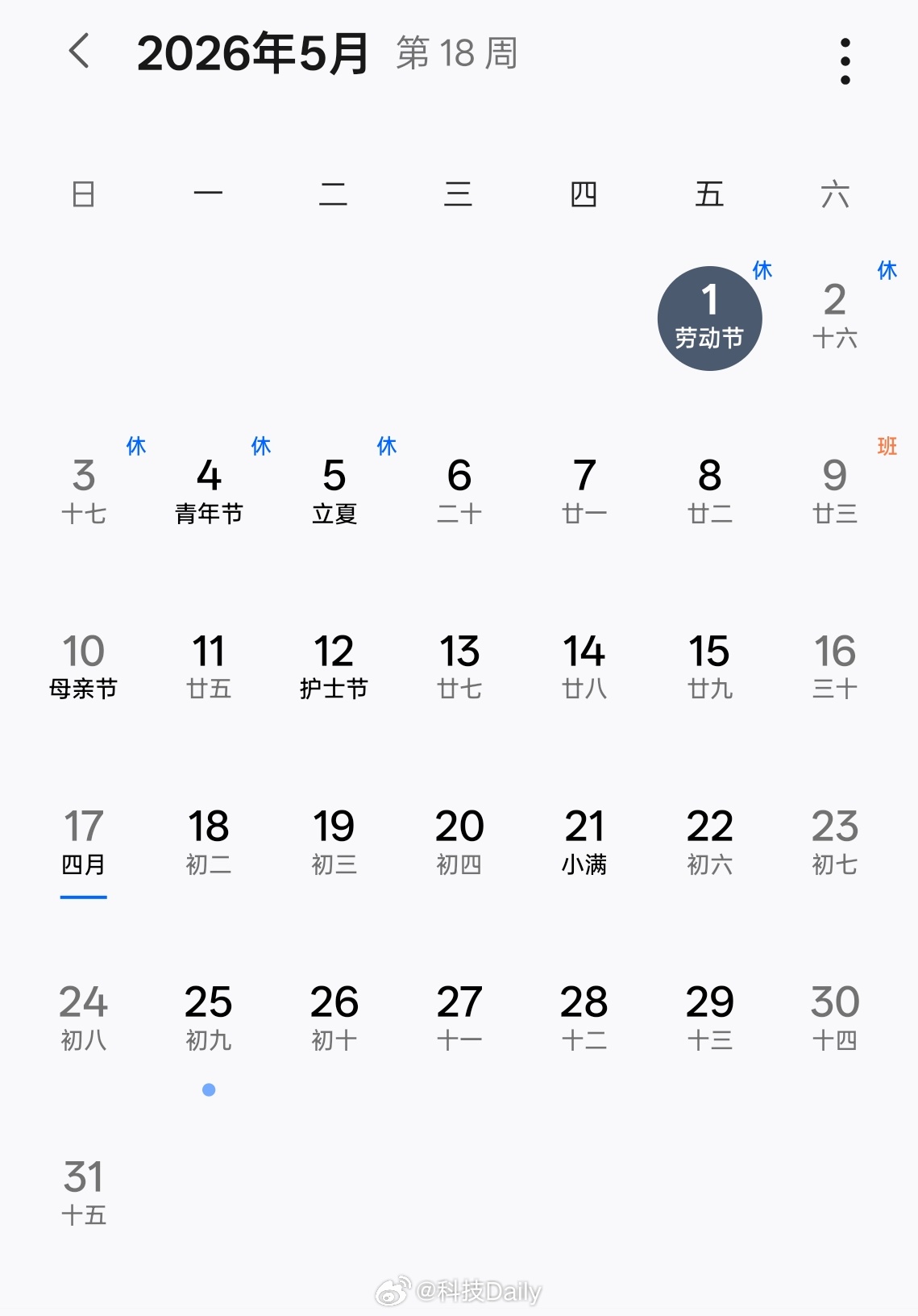
Task: Select the Sunday 日 column header
Action: click(85, 195)
